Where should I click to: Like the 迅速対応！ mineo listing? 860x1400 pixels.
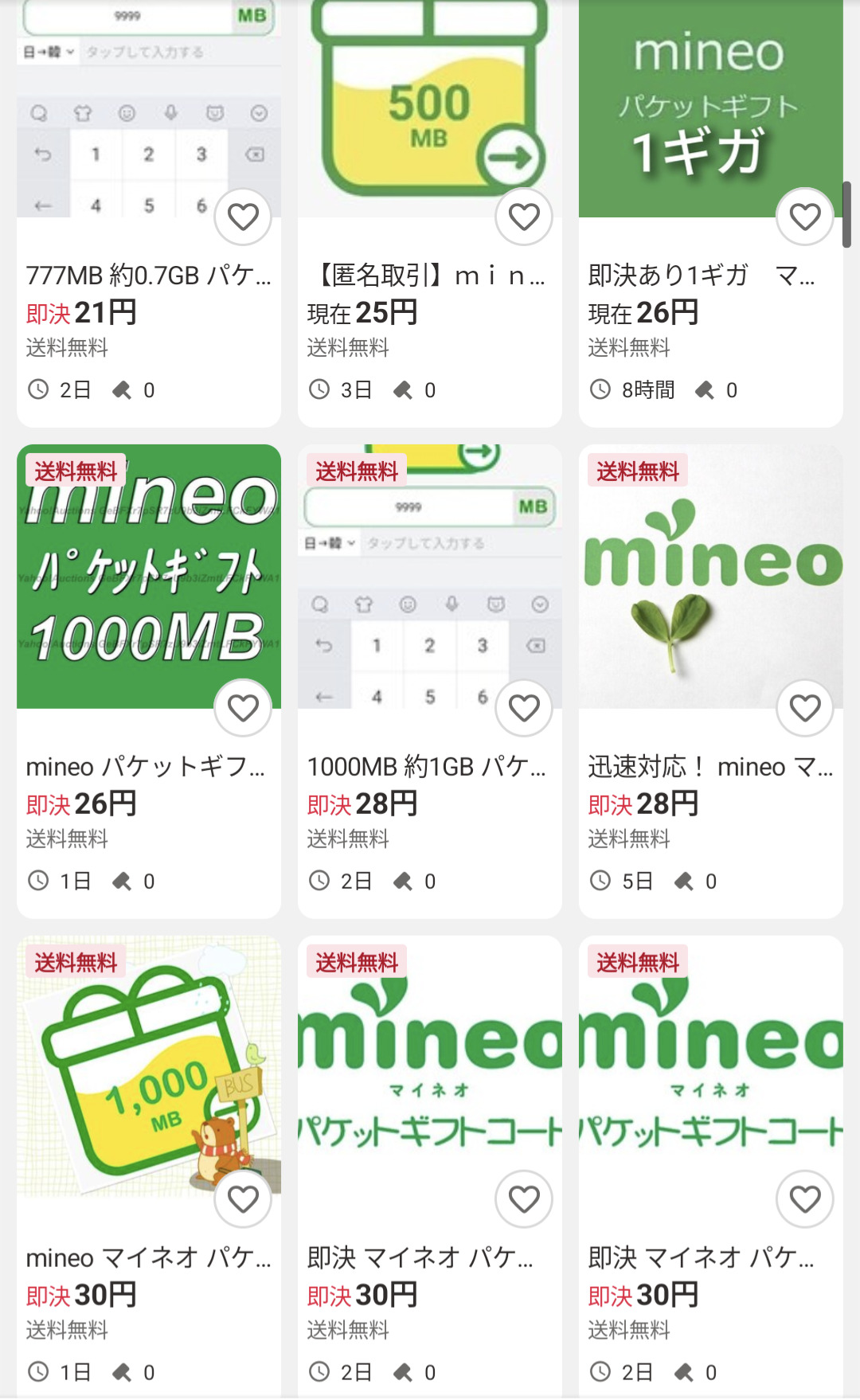(805, 708)
